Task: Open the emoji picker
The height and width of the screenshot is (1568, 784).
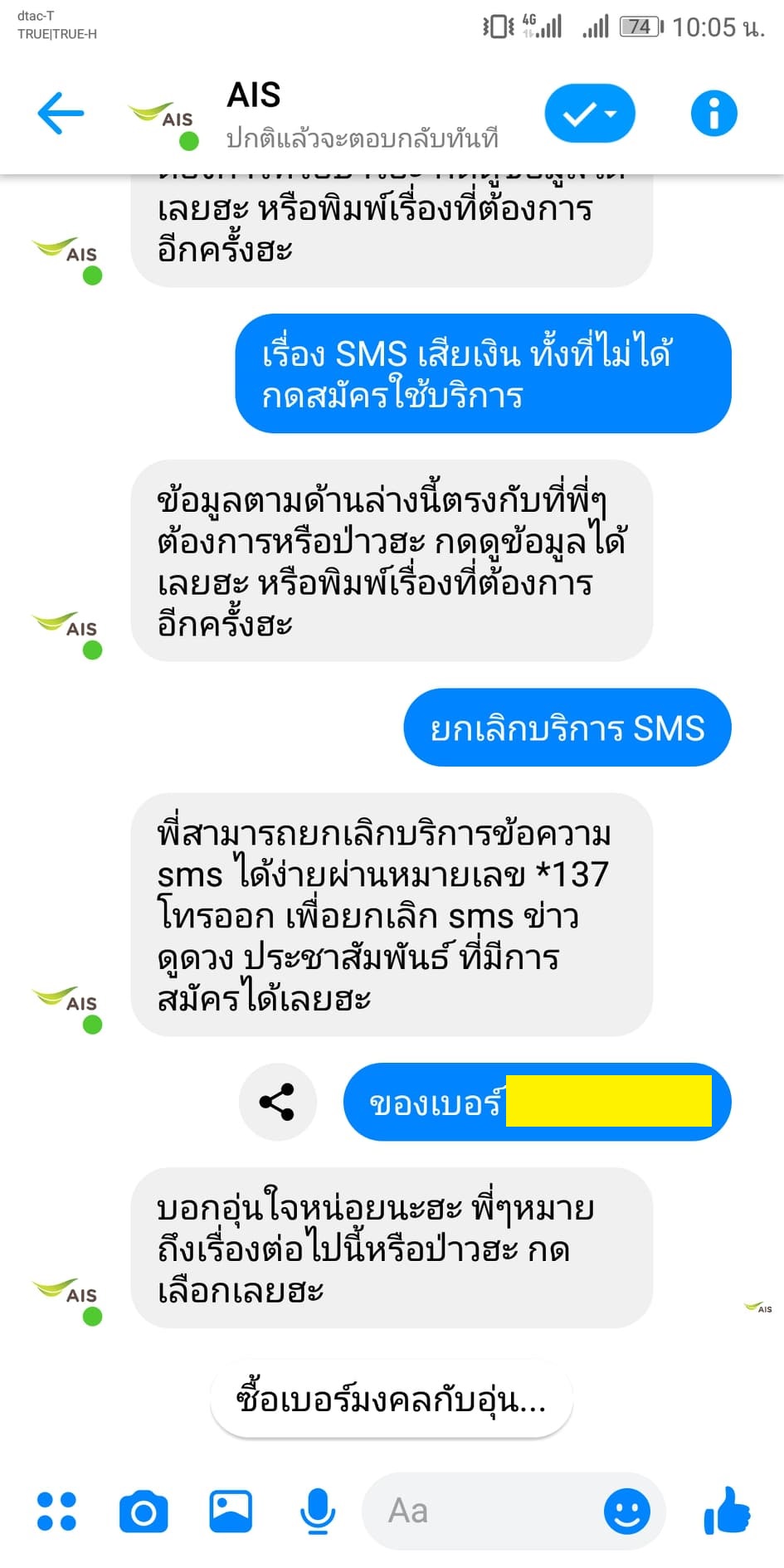Action: point(626,1511)
